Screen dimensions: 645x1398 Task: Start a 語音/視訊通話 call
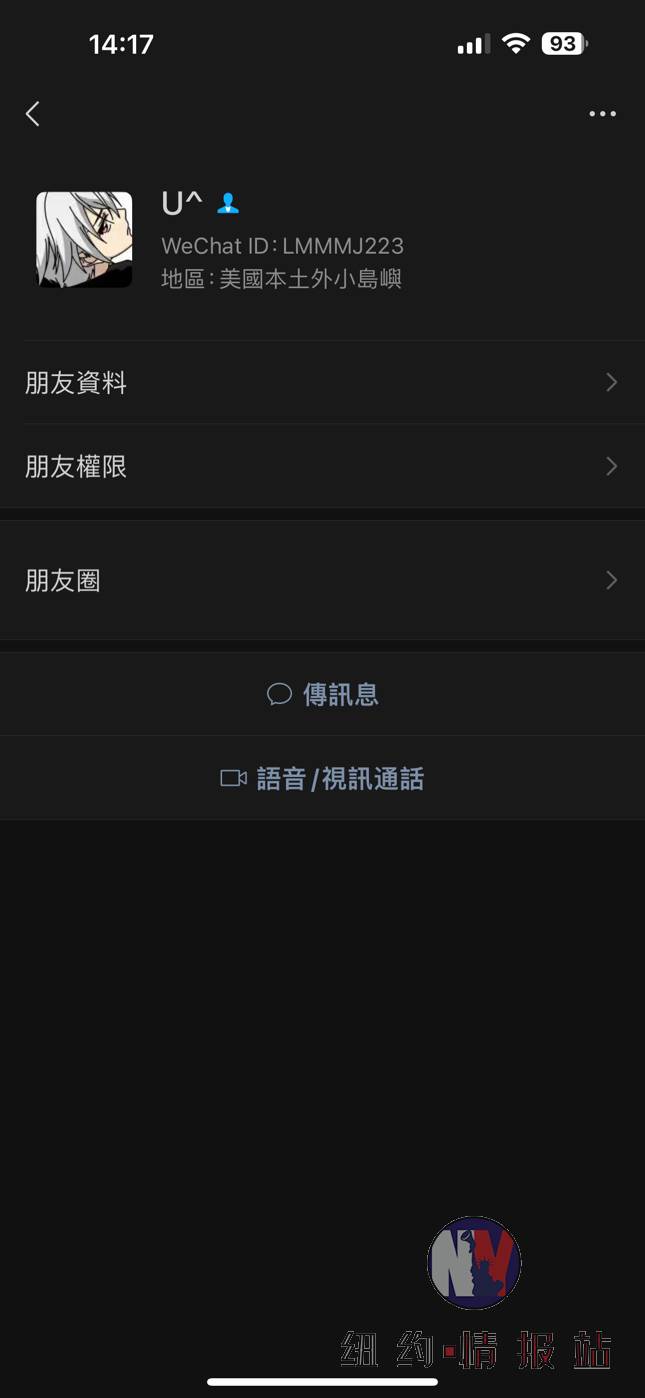(x=322, y=778)
